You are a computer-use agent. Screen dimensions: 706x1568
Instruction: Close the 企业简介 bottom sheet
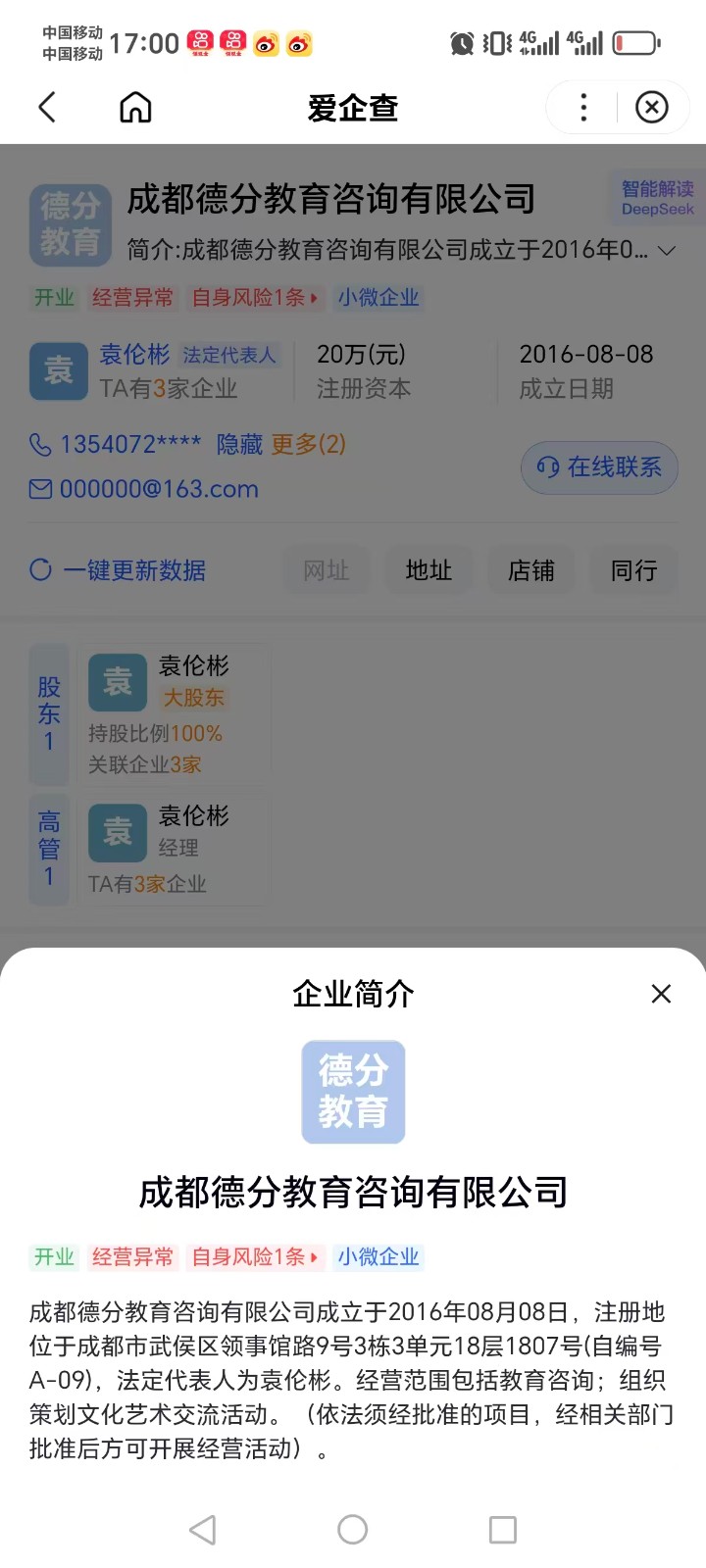point(661,994)
